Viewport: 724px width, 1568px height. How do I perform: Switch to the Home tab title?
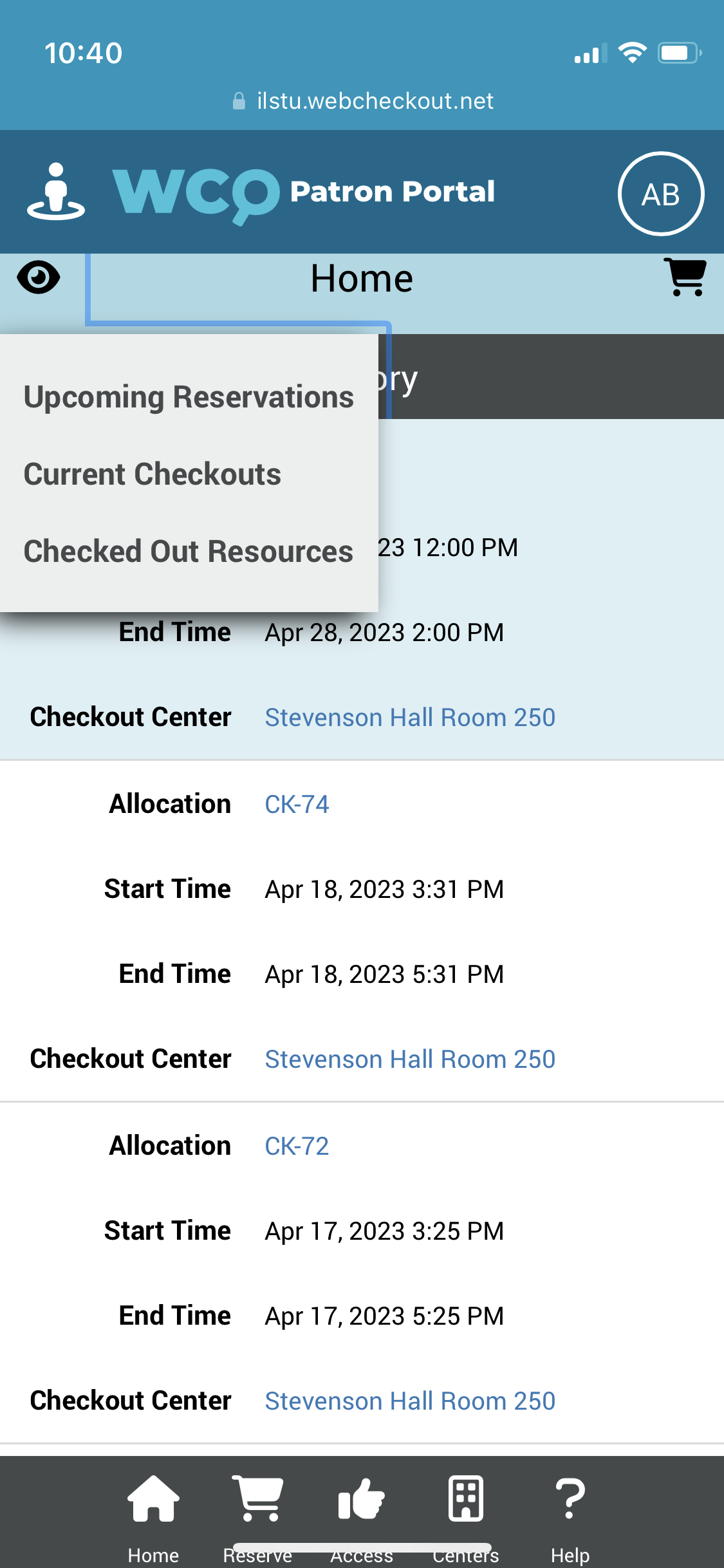coord(362,278)
